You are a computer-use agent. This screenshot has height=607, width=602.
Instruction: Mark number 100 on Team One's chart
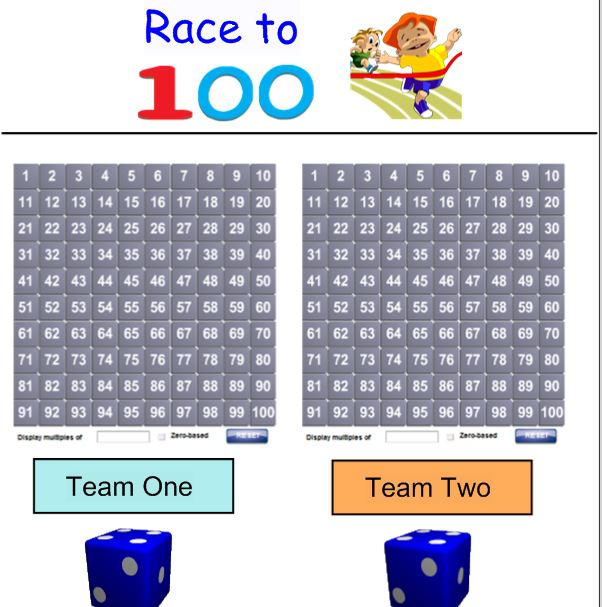click(262, 411)
